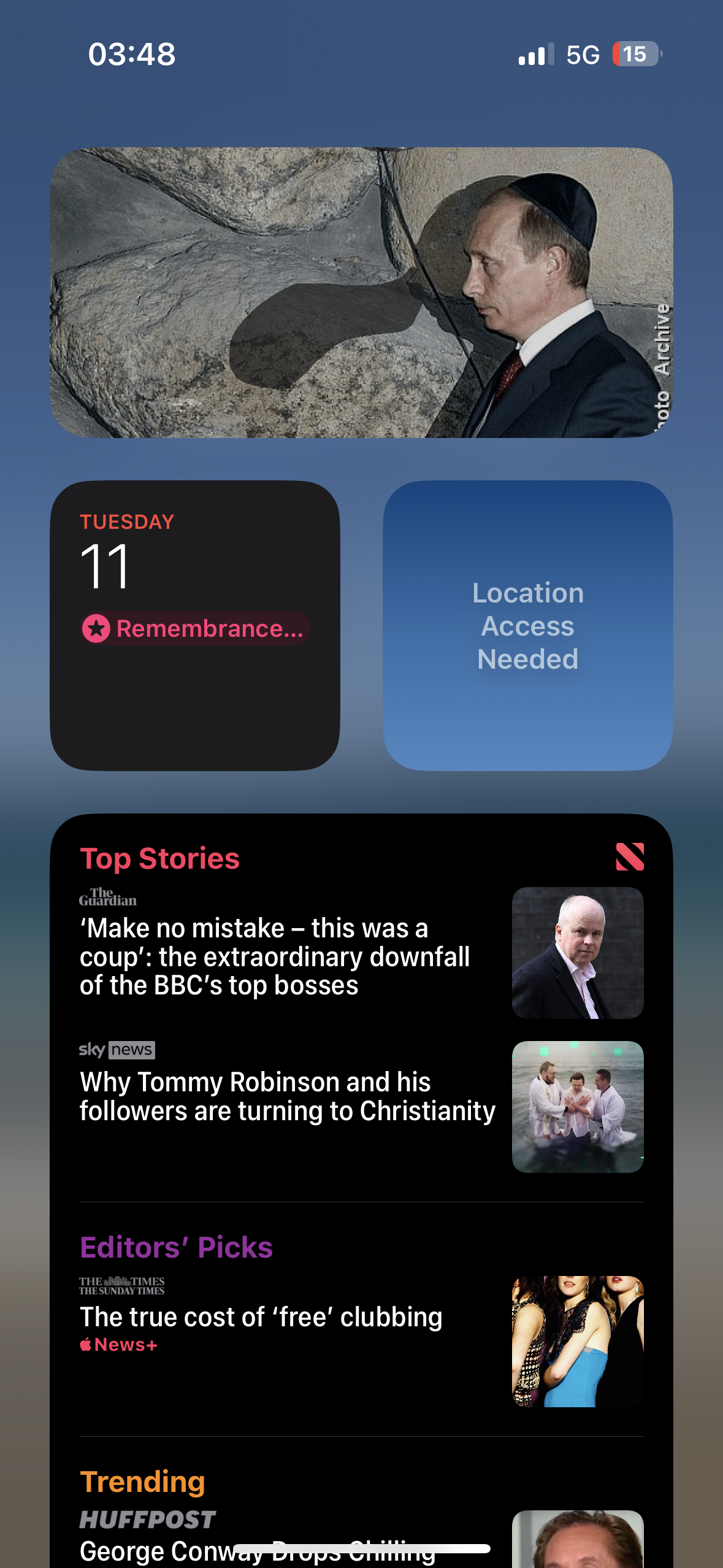Open the Sky News Tommy Robinson article
This screenshot has width=723, height=1568.
[361, 1107]
